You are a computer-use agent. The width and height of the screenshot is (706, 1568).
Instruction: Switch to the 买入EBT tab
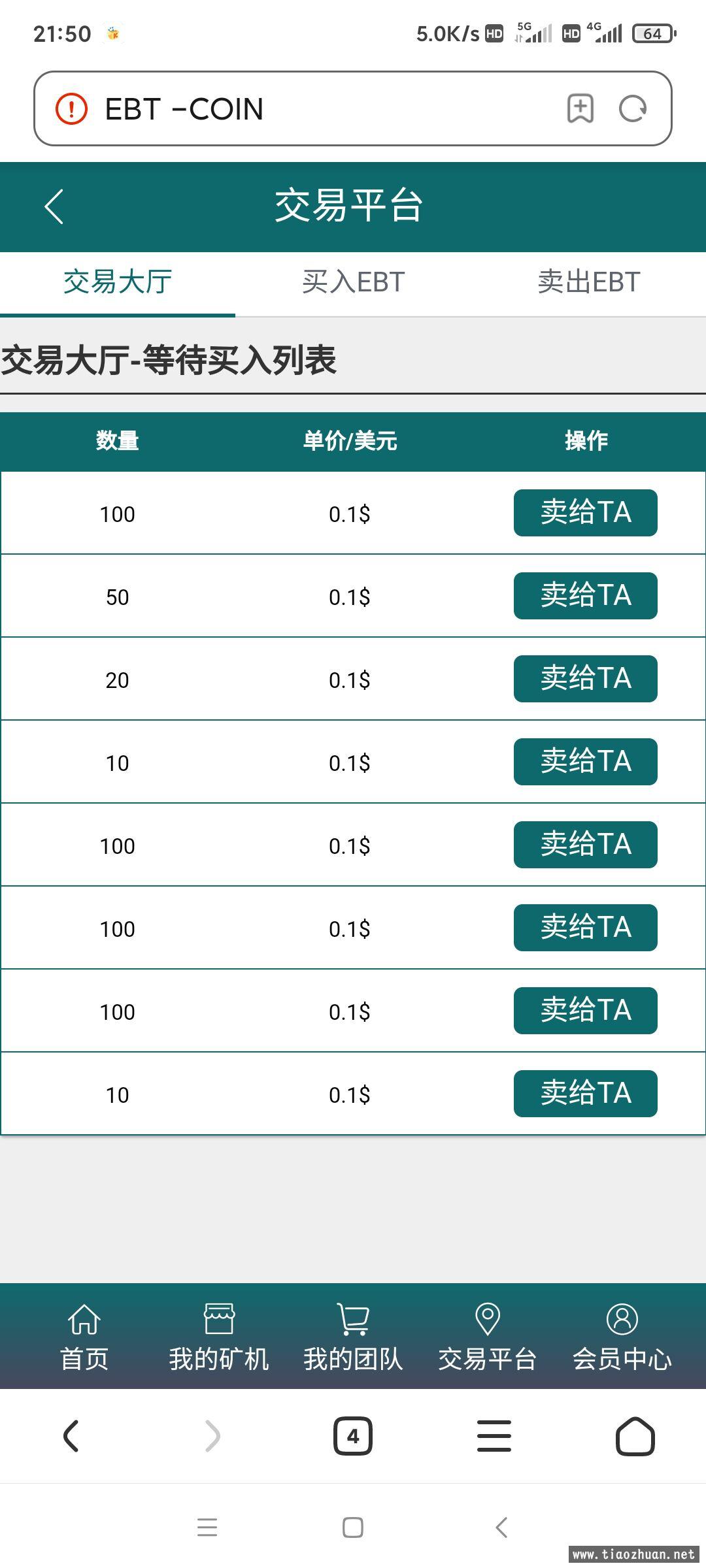(353, 282)
